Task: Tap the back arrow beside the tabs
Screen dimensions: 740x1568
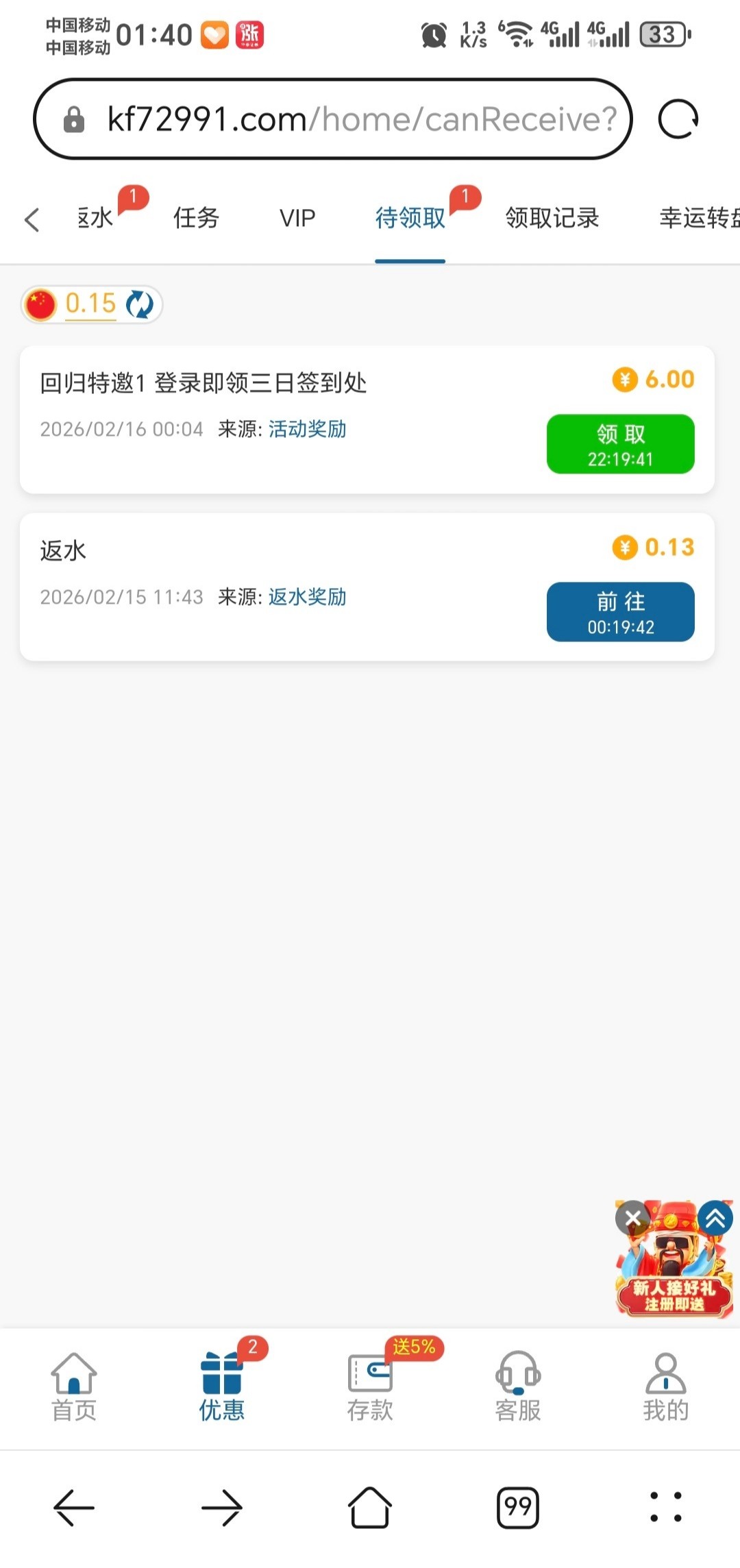Action: (32, 220)
